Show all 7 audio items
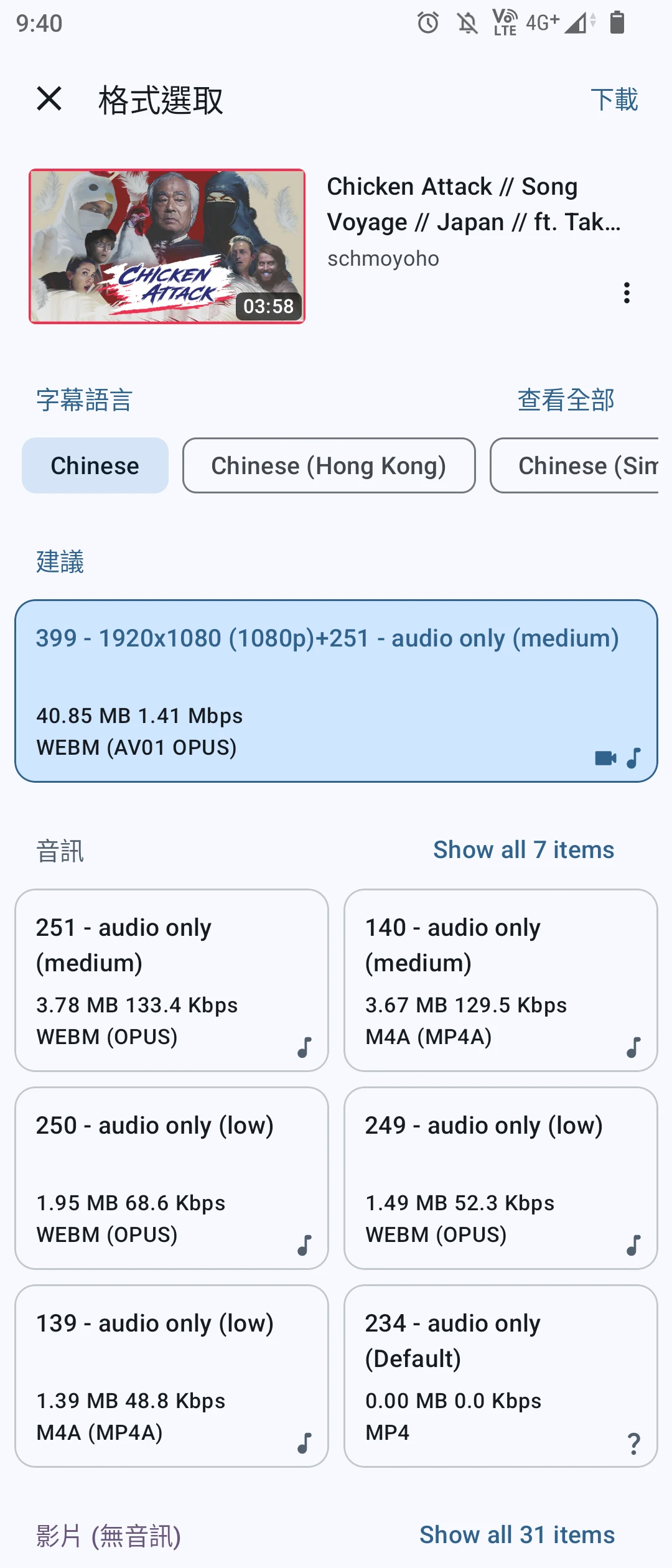 tap(523, 849)
